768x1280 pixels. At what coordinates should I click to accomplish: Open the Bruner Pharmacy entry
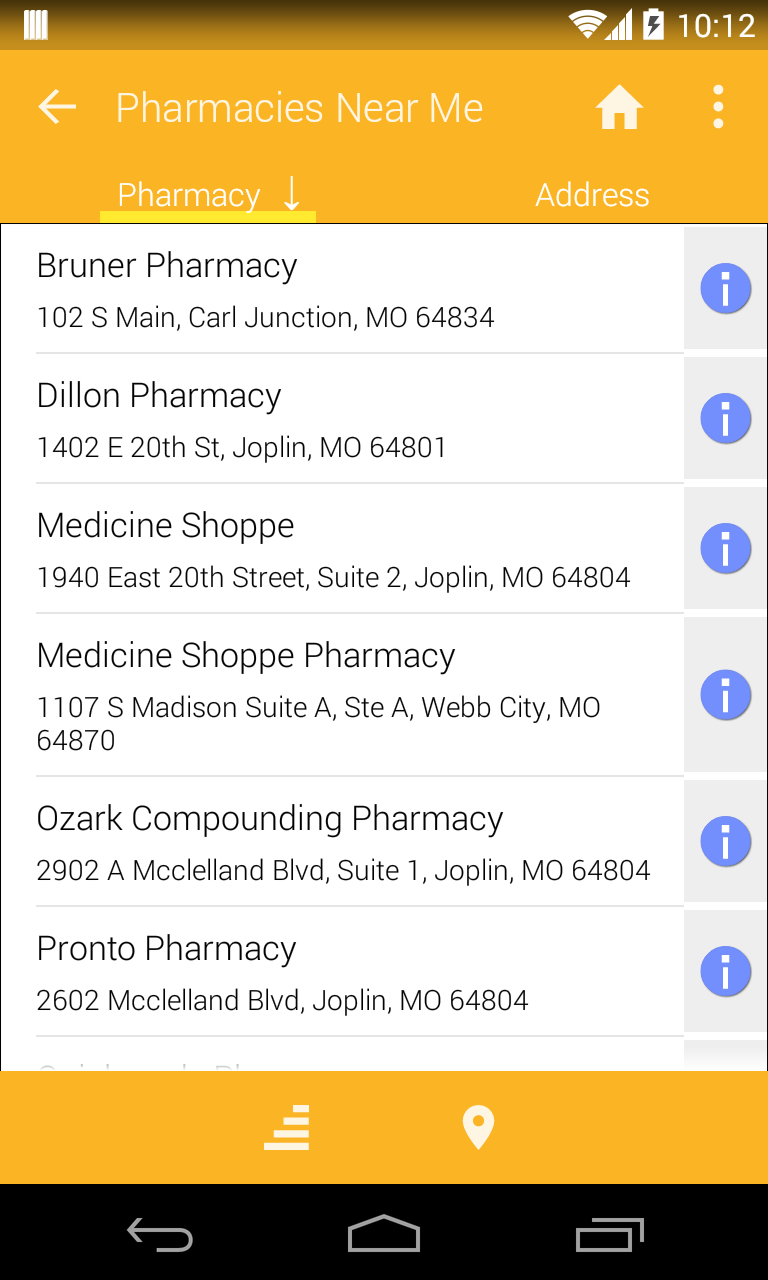click(x=340, y=289)
